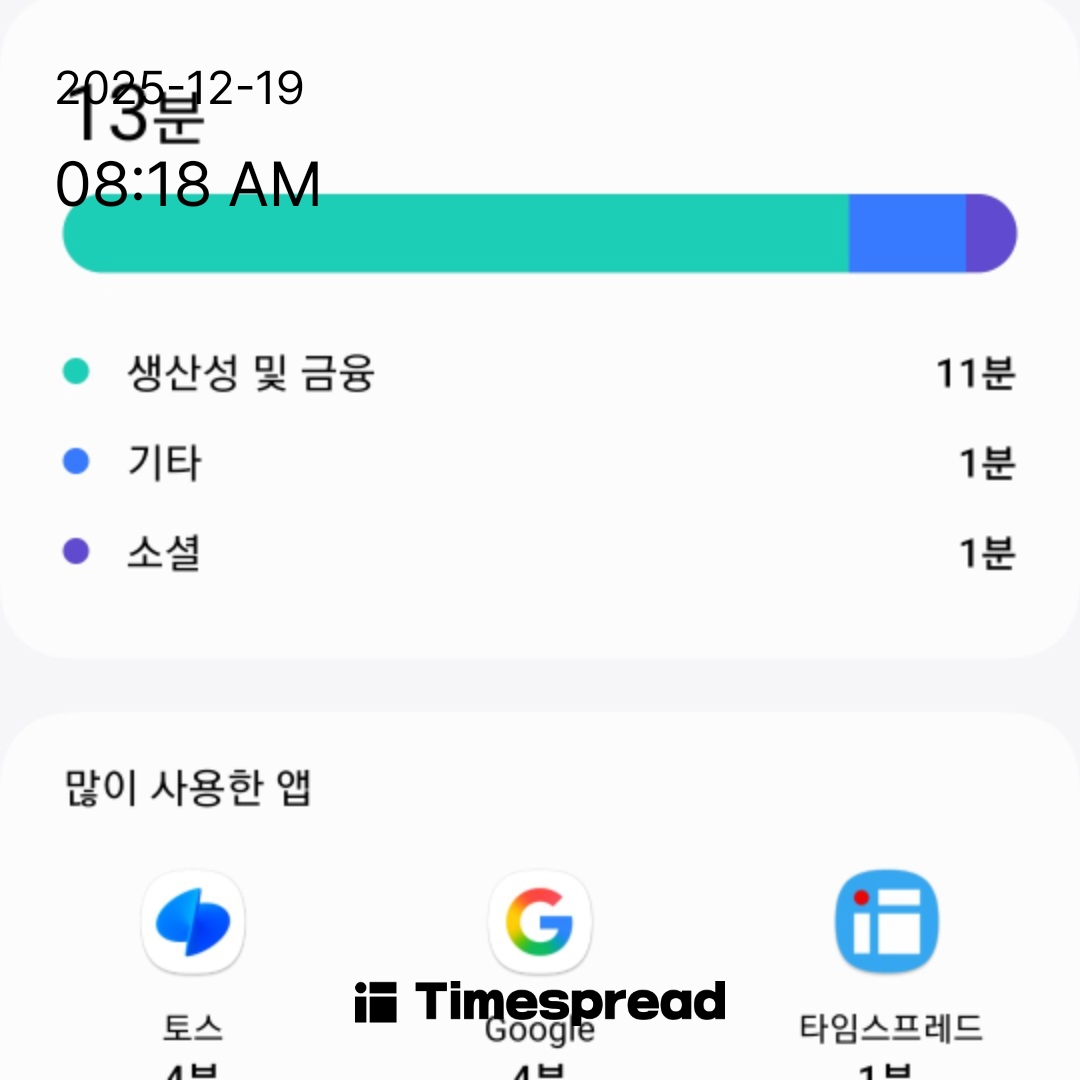Select Google in most used apps

tap(540, 922)
